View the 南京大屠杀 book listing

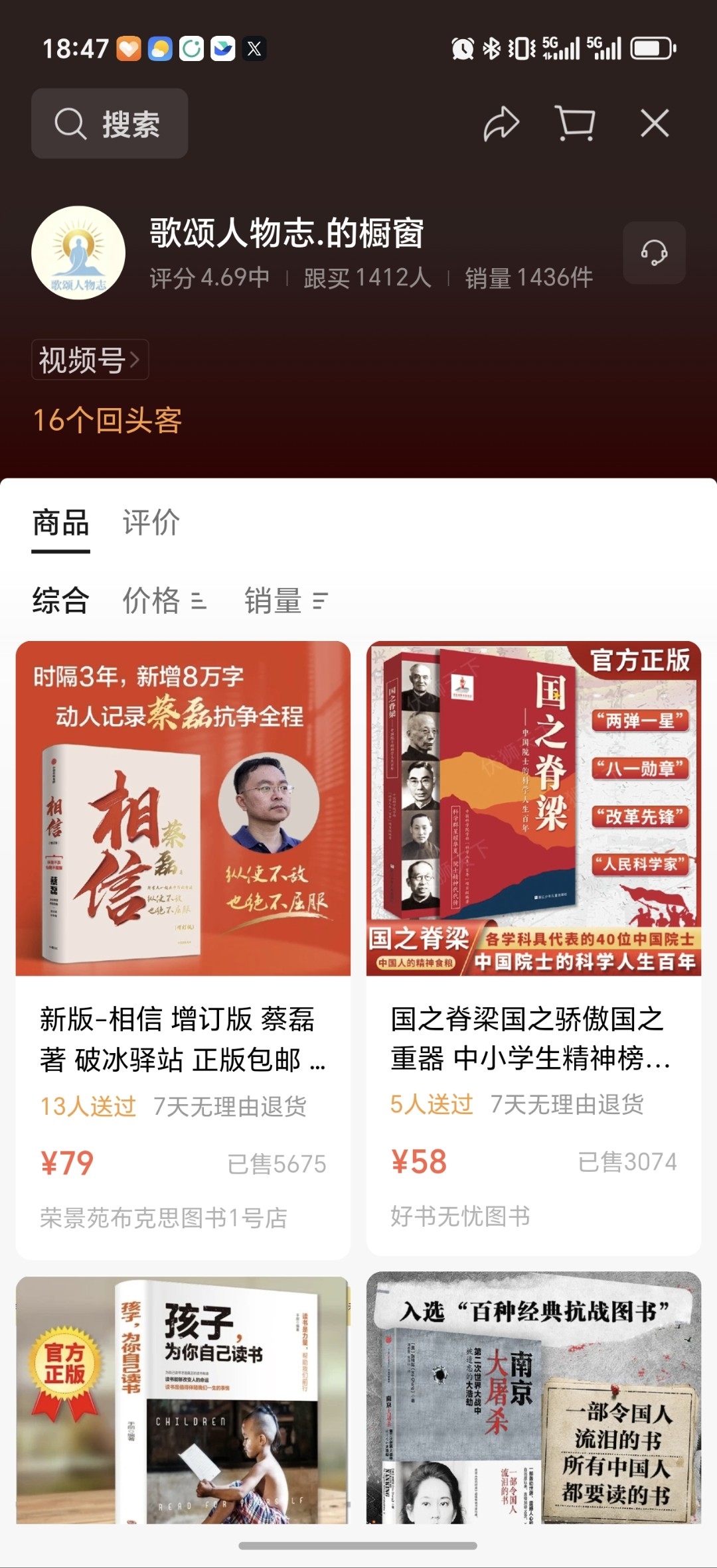(534, 1397)
